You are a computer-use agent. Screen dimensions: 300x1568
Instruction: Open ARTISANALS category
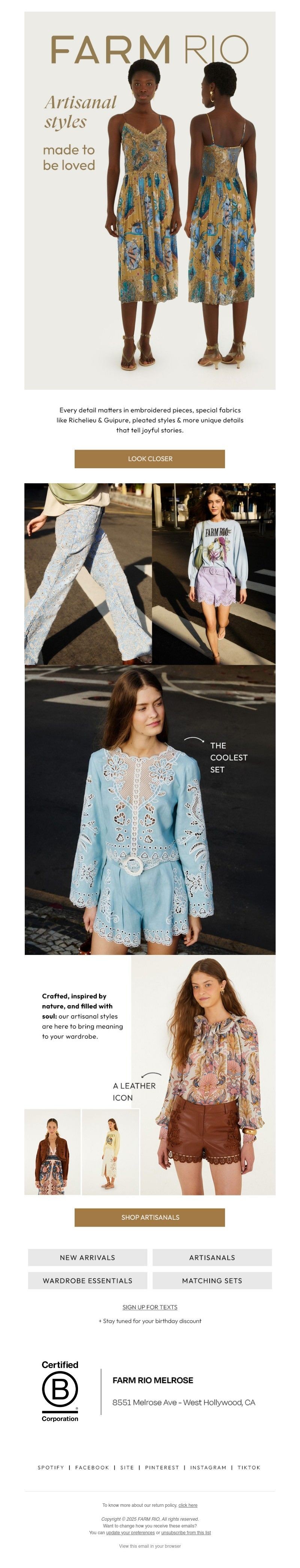[212, 1258]
